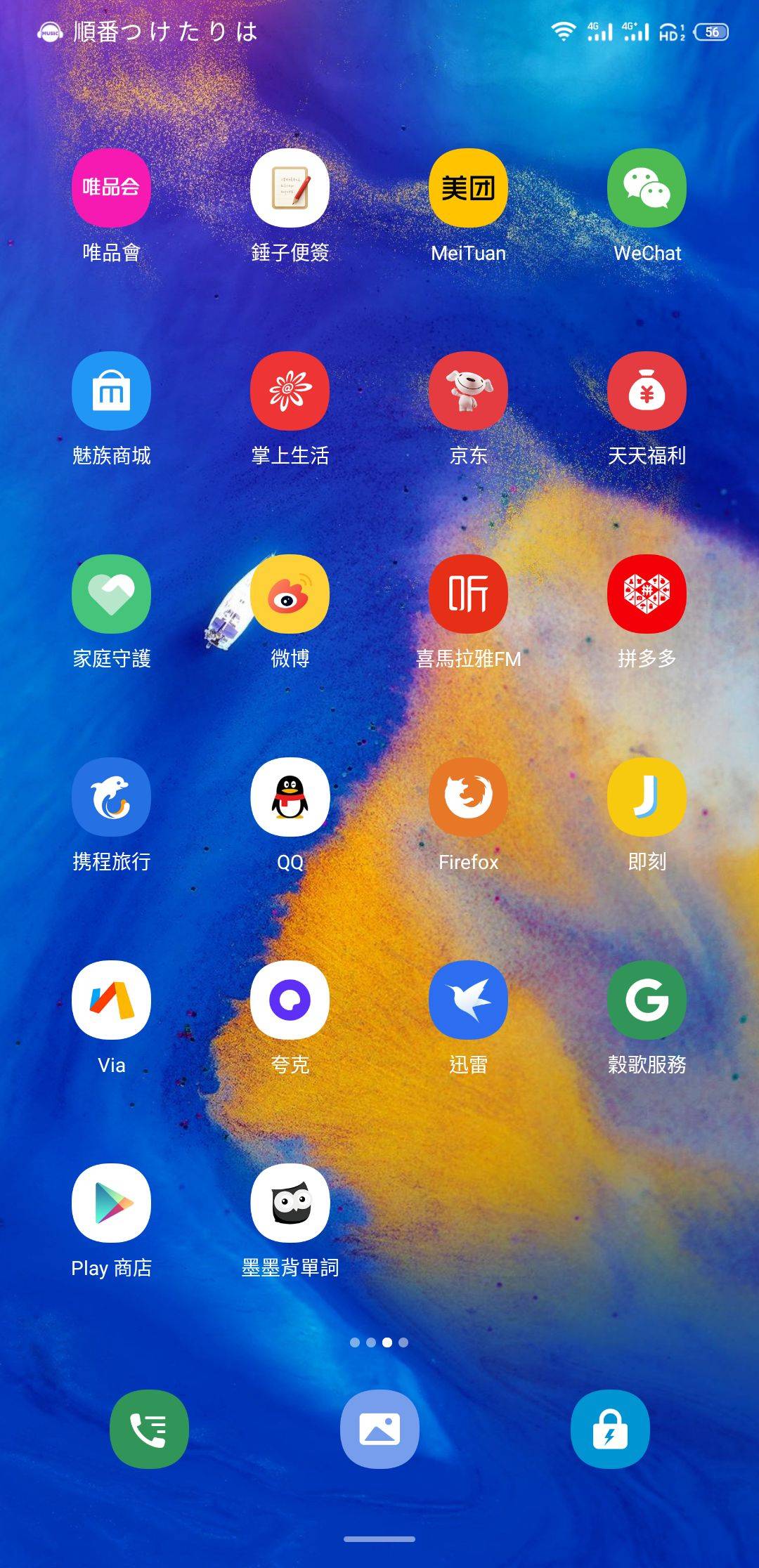Launch 京东 shopping app
The height and width of the screenshot is (1568, 759).
[x=468, y=391]
